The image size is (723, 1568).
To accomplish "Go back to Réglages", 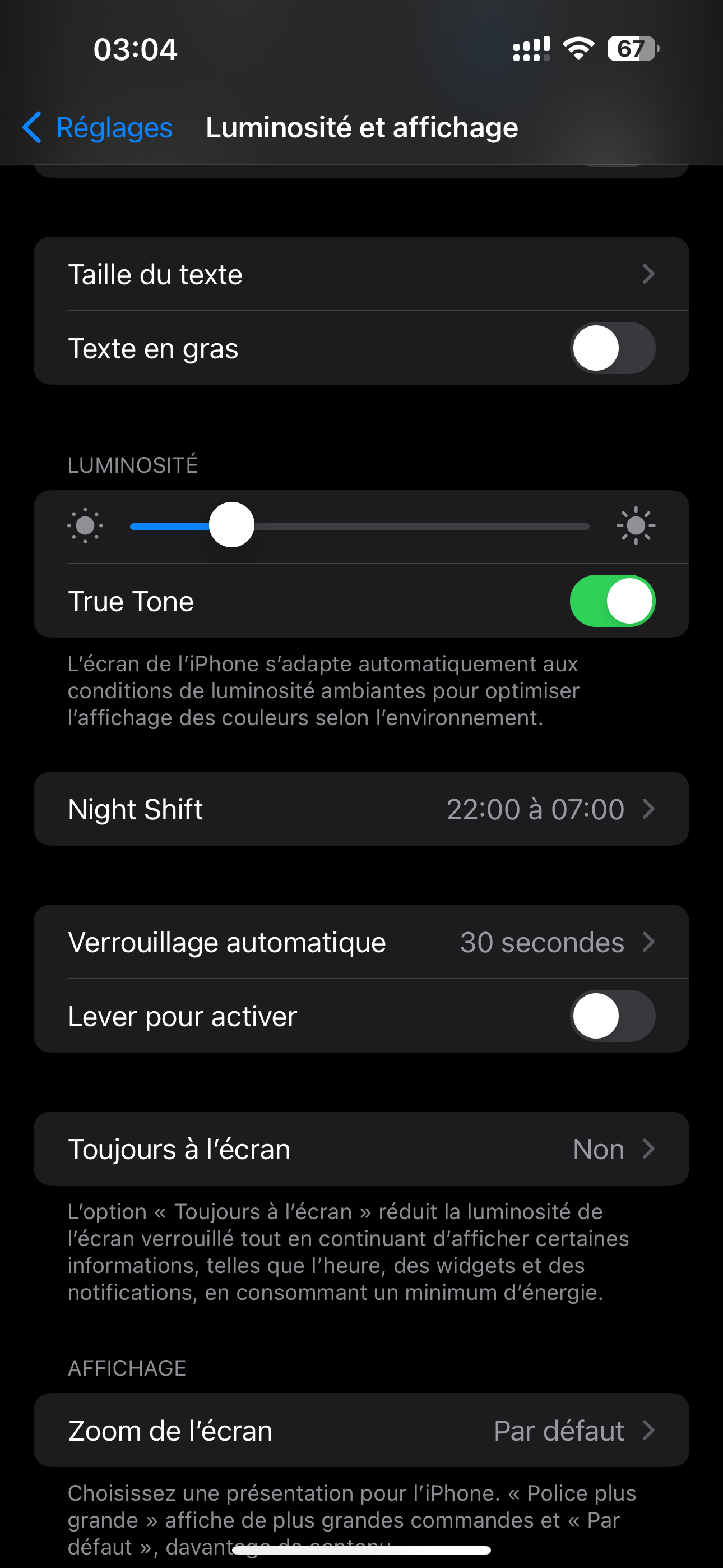I will click(98, 128).
